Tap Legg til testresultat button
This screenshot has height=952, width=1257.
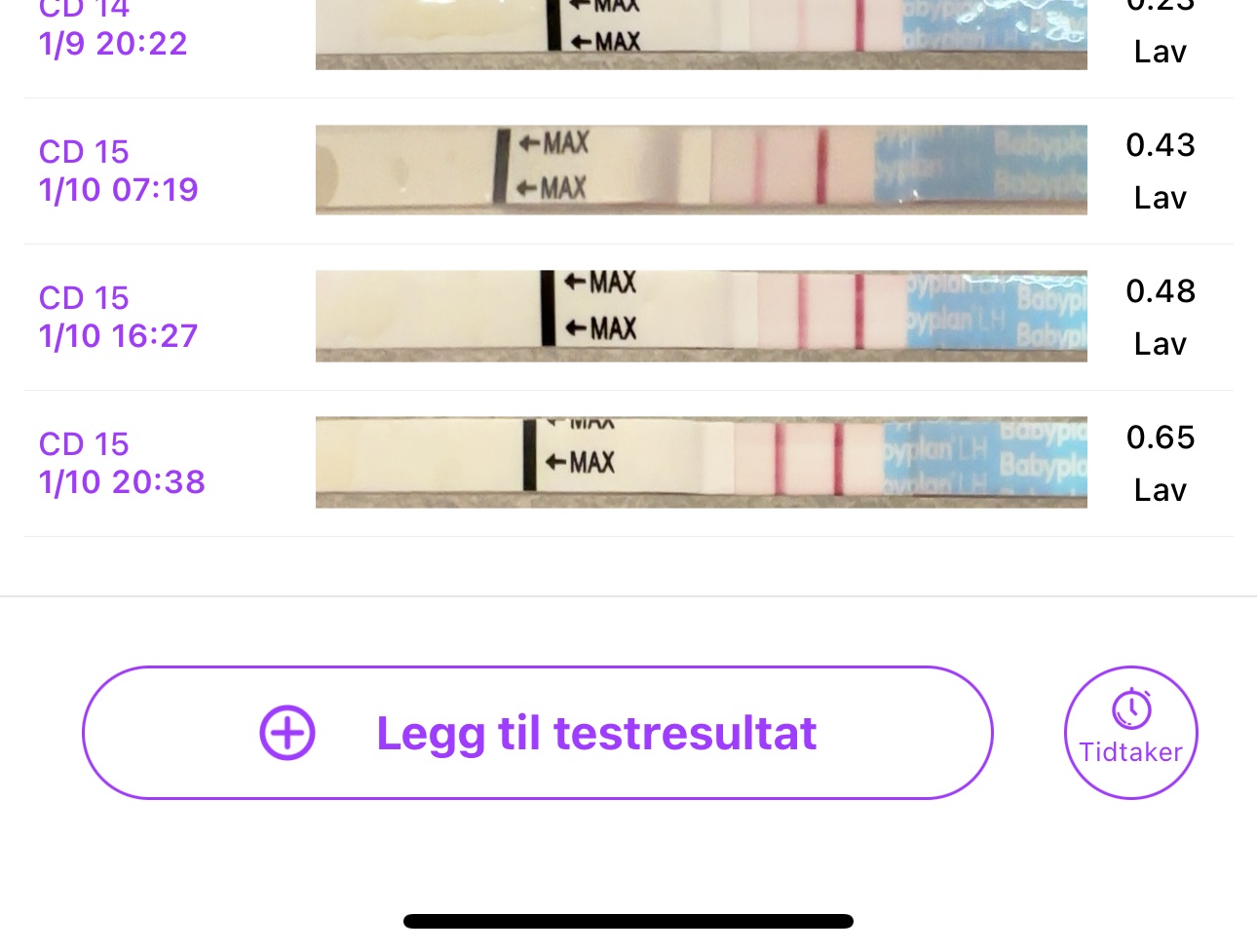pos(537,733)
